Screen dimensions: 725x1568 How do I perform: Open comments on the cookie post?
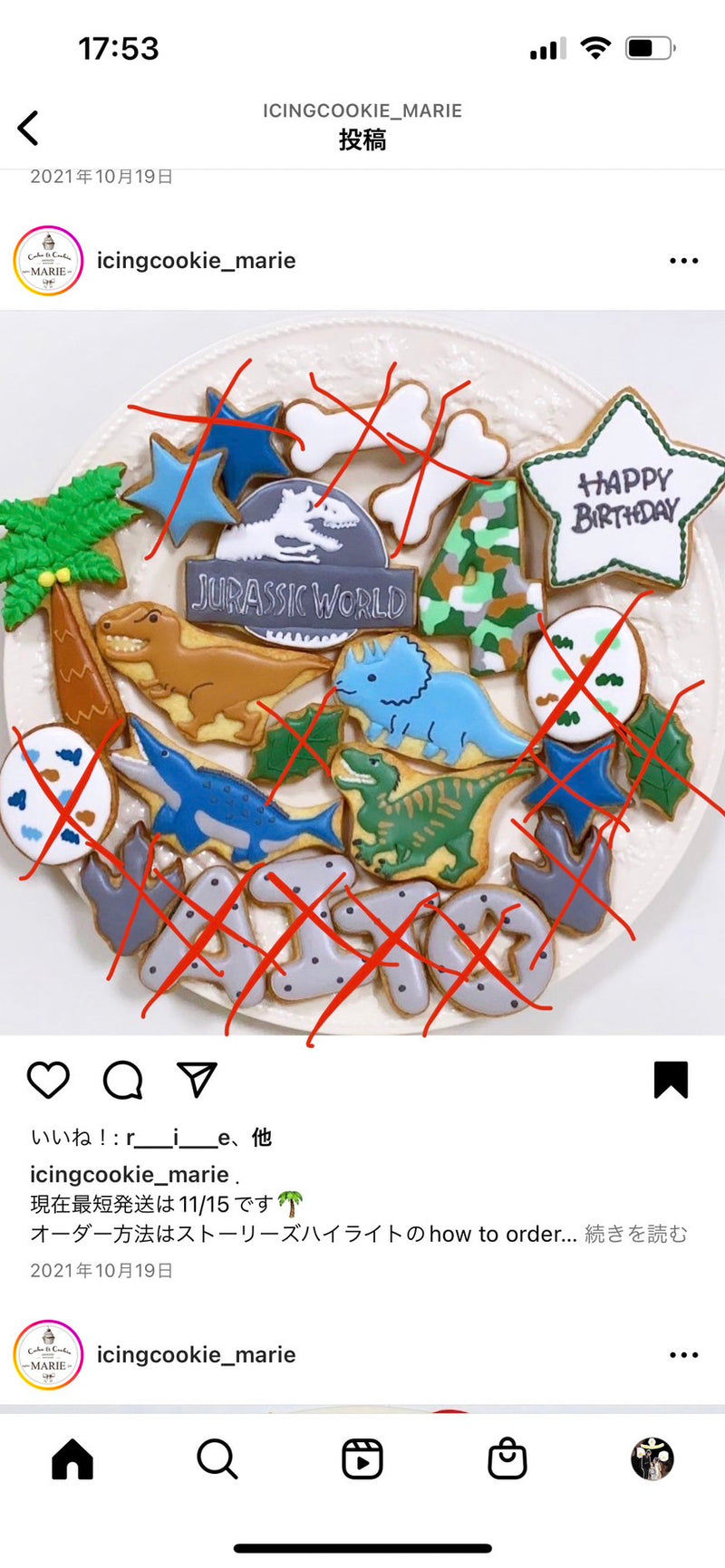123,1080
